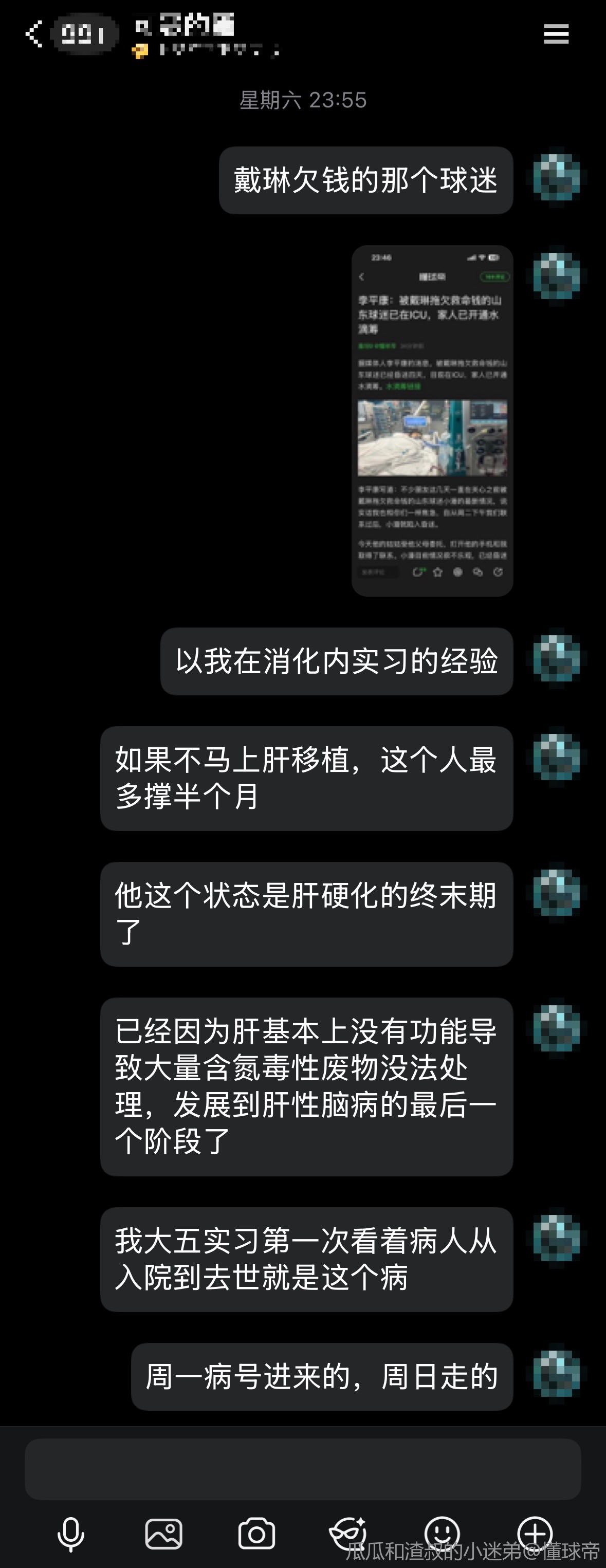Focus the message input box
Screen dimensions: 606x1568
(303, 1469)
